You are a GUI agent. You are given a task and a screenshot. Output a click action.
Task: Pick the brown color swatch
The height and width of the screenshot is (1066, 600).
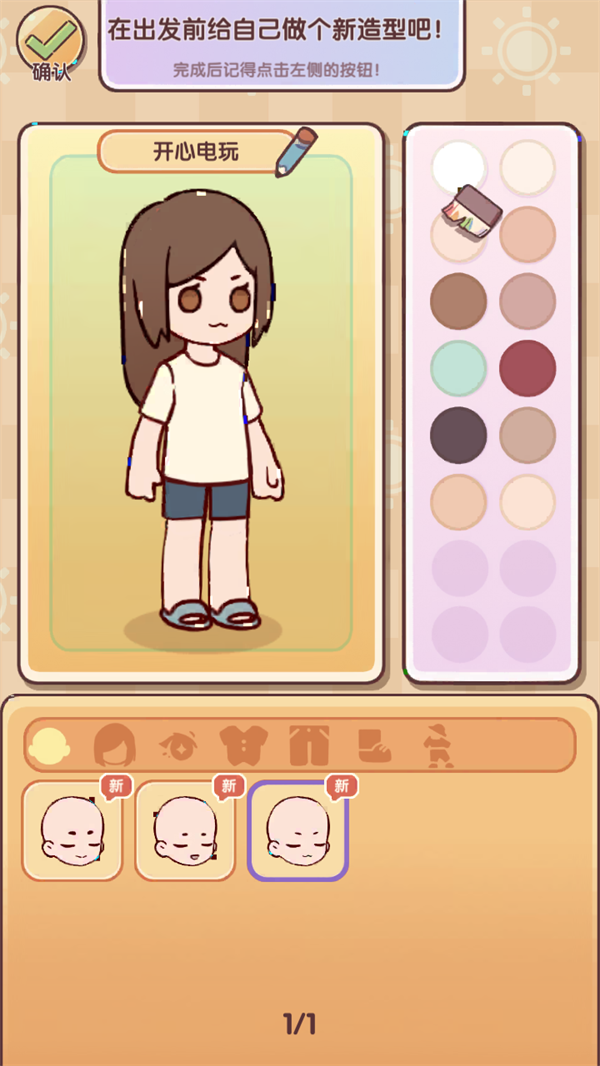[459, 301]
